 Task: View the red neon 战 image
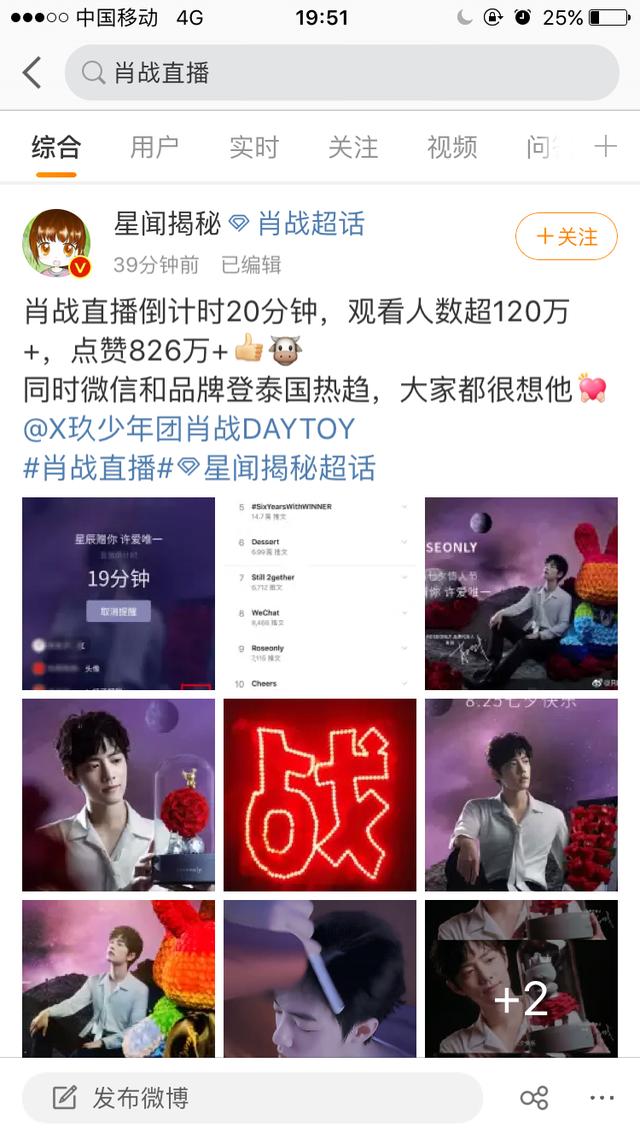tap(319, 794)
